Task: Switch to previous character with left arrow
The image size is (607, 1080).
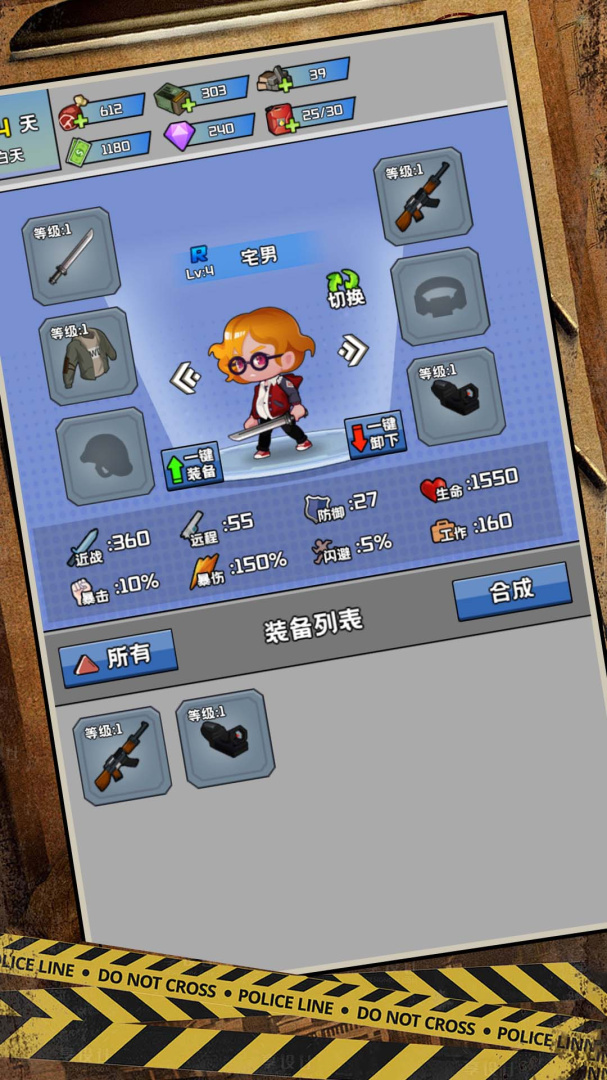Action: click(x=185, y=377)
